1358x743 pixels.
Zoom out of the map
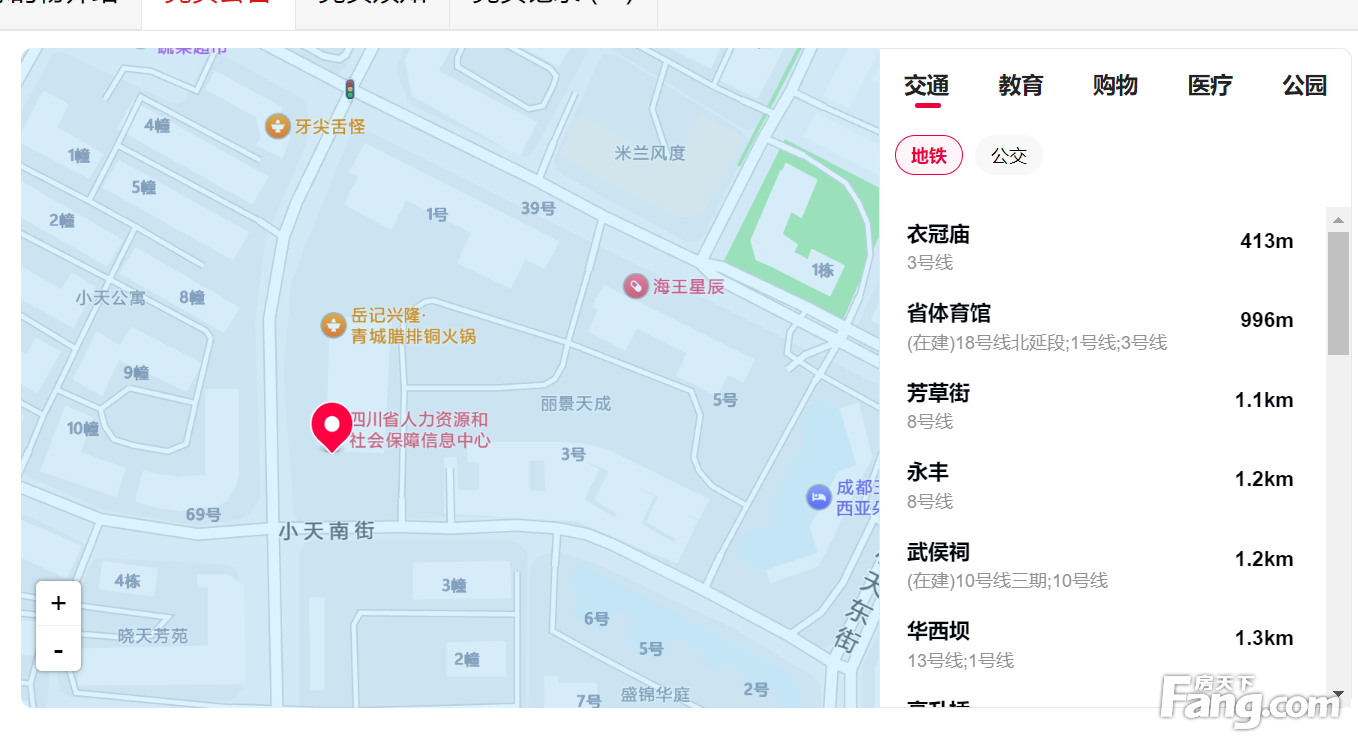tap(58, 650)
